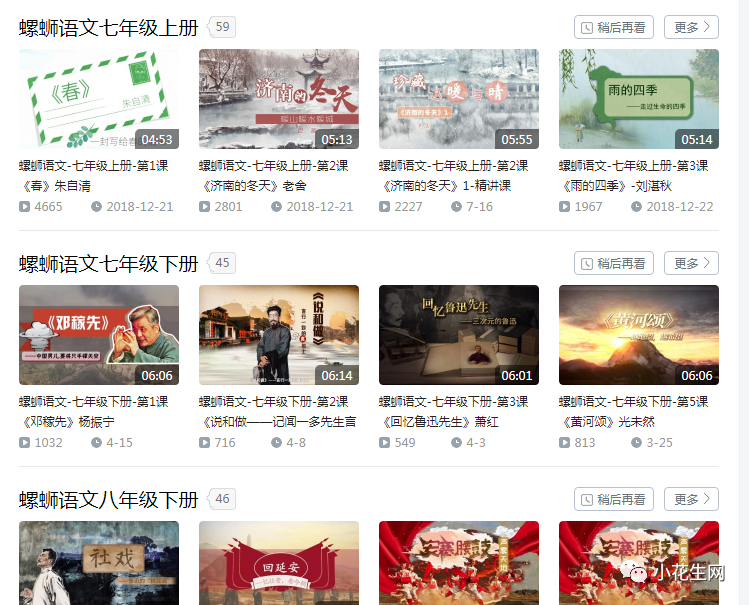Viewport: 749px width, 605px height.
Task: Tap 稍后再看 for 螺蛳语文八年级下册
Action: pyautogui.click(x=613, y=499)
